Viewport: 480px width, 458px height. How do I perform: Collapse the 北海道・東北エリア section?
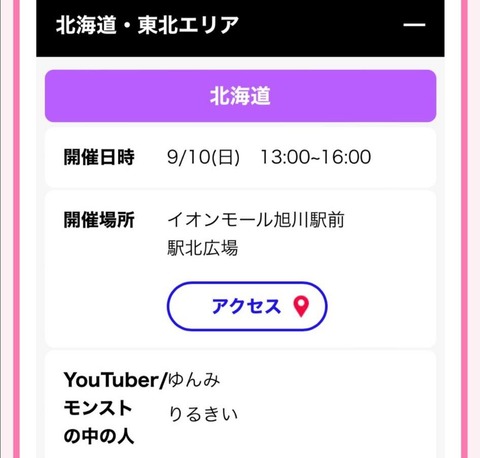point(414,25)
